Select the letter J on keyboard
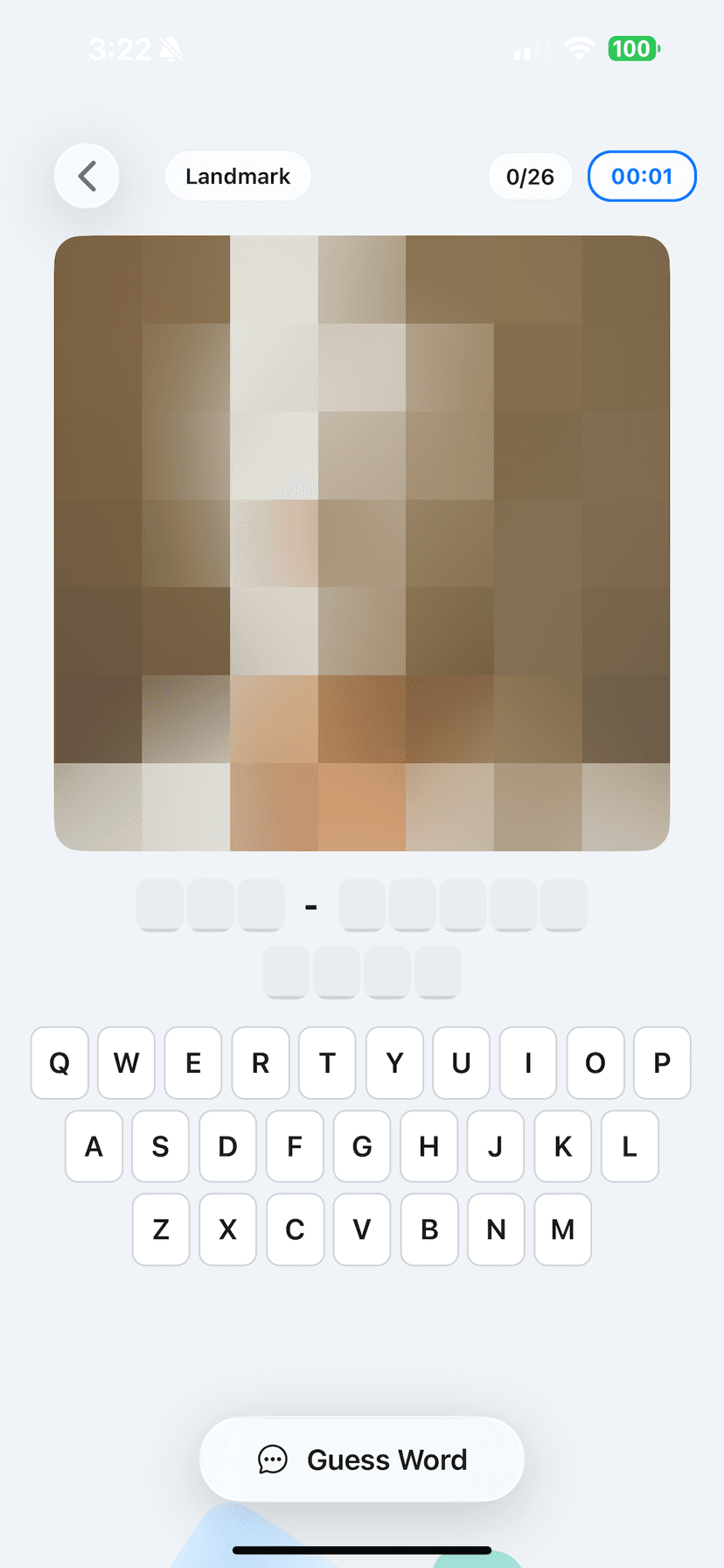Image resolution: width=724 pixels, height=1568 pixels. pos(496,1146)
